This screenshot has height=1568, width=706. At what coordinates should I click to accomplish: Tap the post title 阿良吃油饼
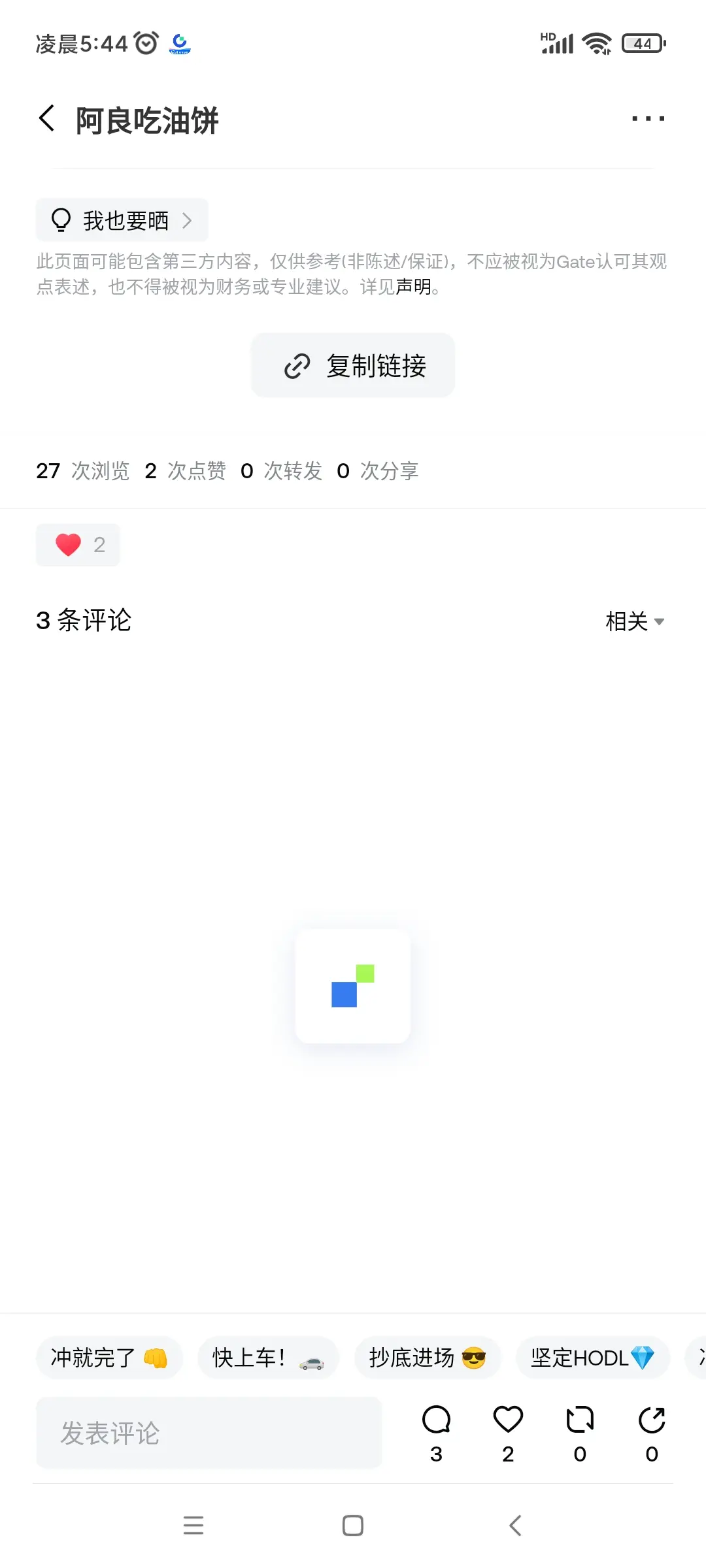[146, 120]
